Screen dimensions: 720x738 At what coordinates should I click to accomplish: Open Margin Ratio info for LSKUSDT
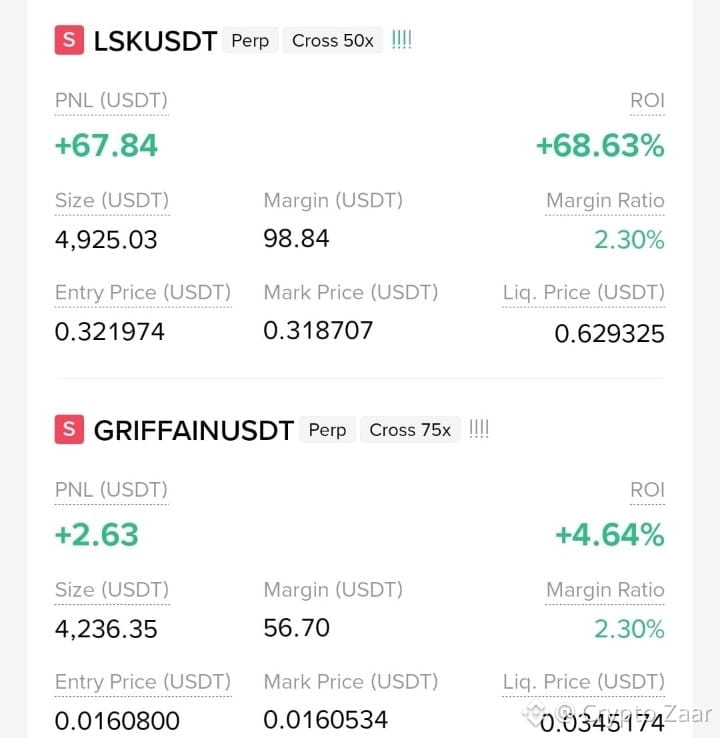point(605,201)
